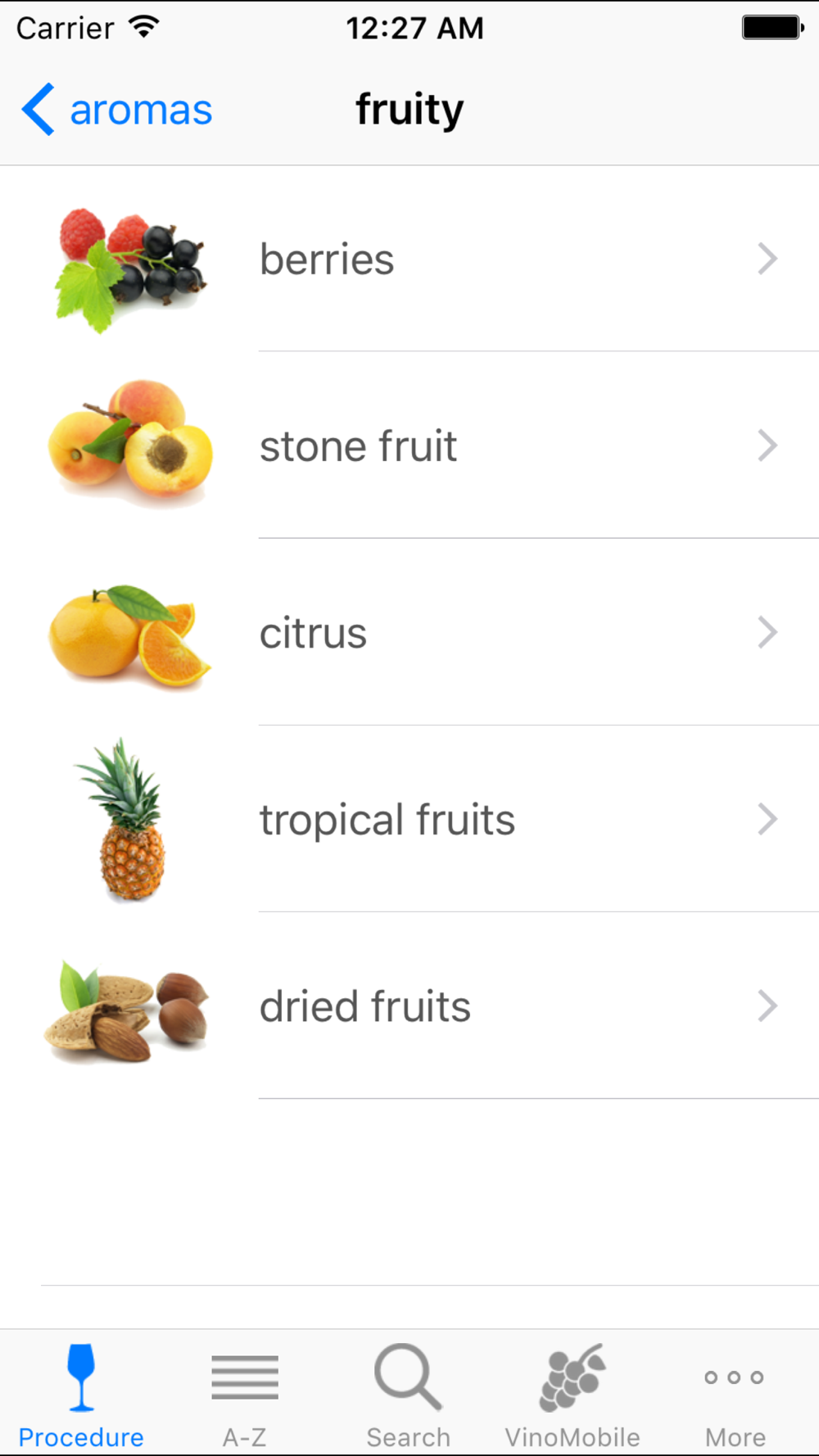Select the stone fruit row

409,446
